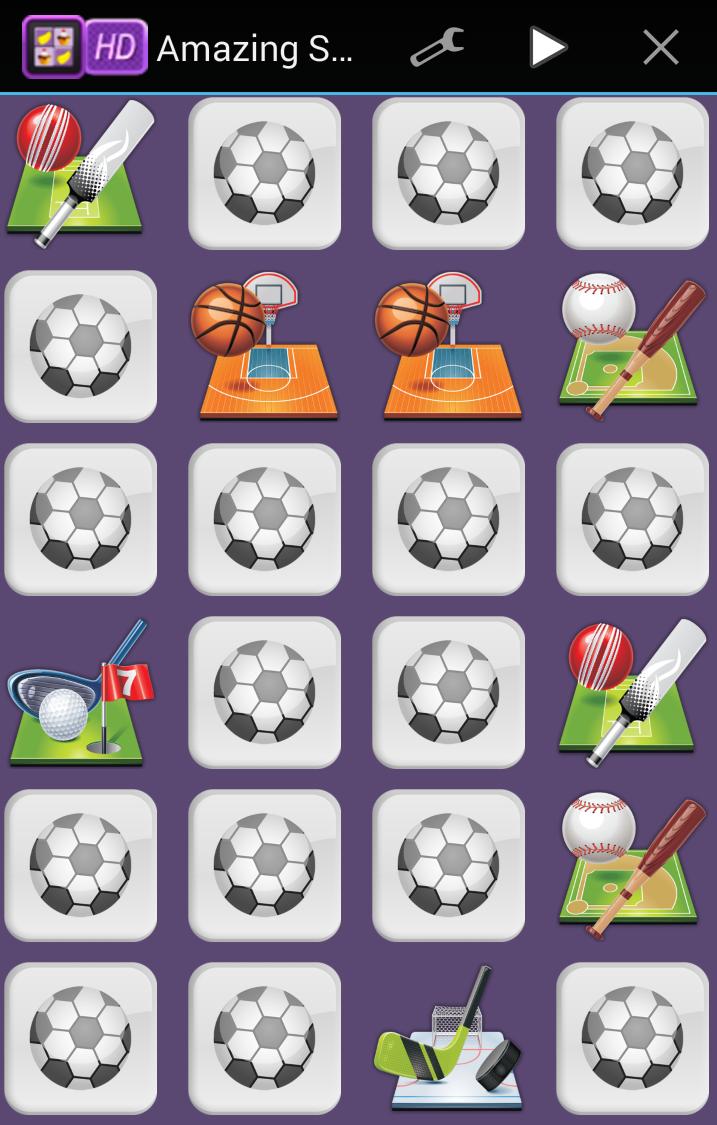Flip the face-down card right of the hockey card
Screen dimensions: 717x1125
[632, 1038]
